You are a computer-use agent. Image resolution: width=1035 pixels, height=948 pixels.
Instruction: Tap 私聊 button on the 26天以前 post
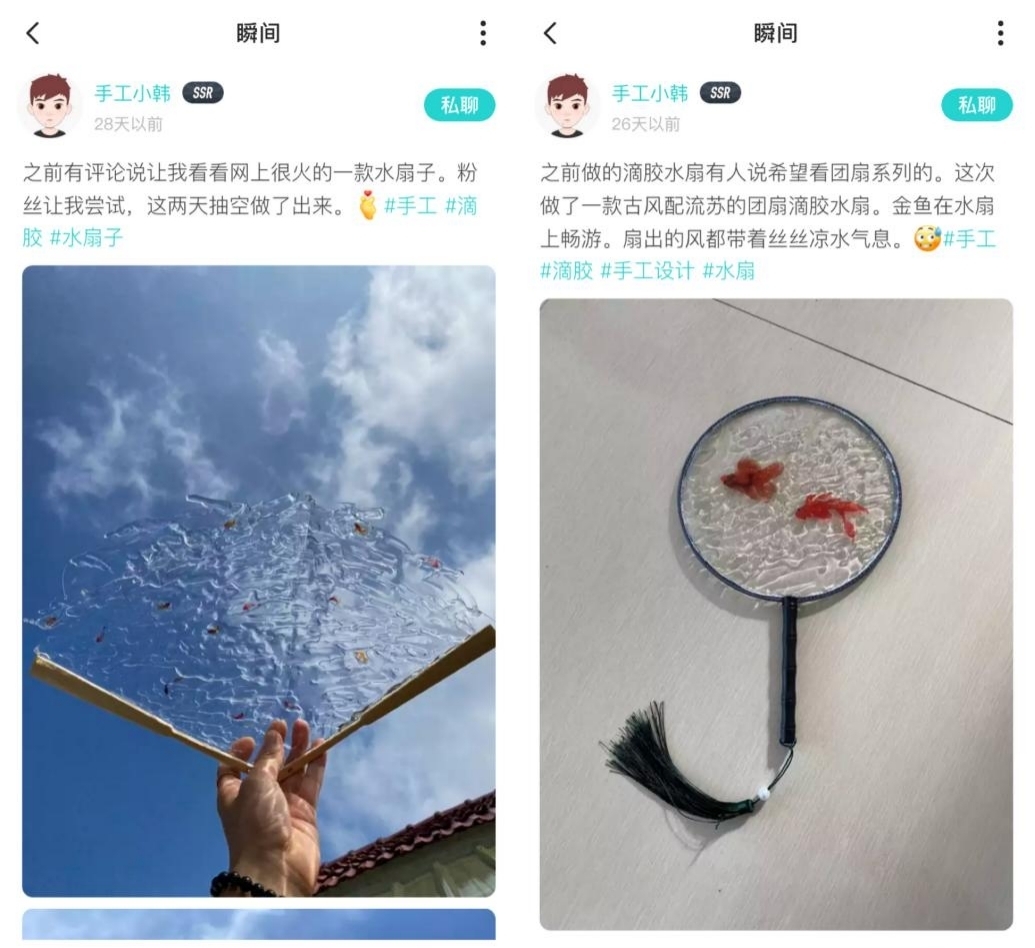[976, 105]
